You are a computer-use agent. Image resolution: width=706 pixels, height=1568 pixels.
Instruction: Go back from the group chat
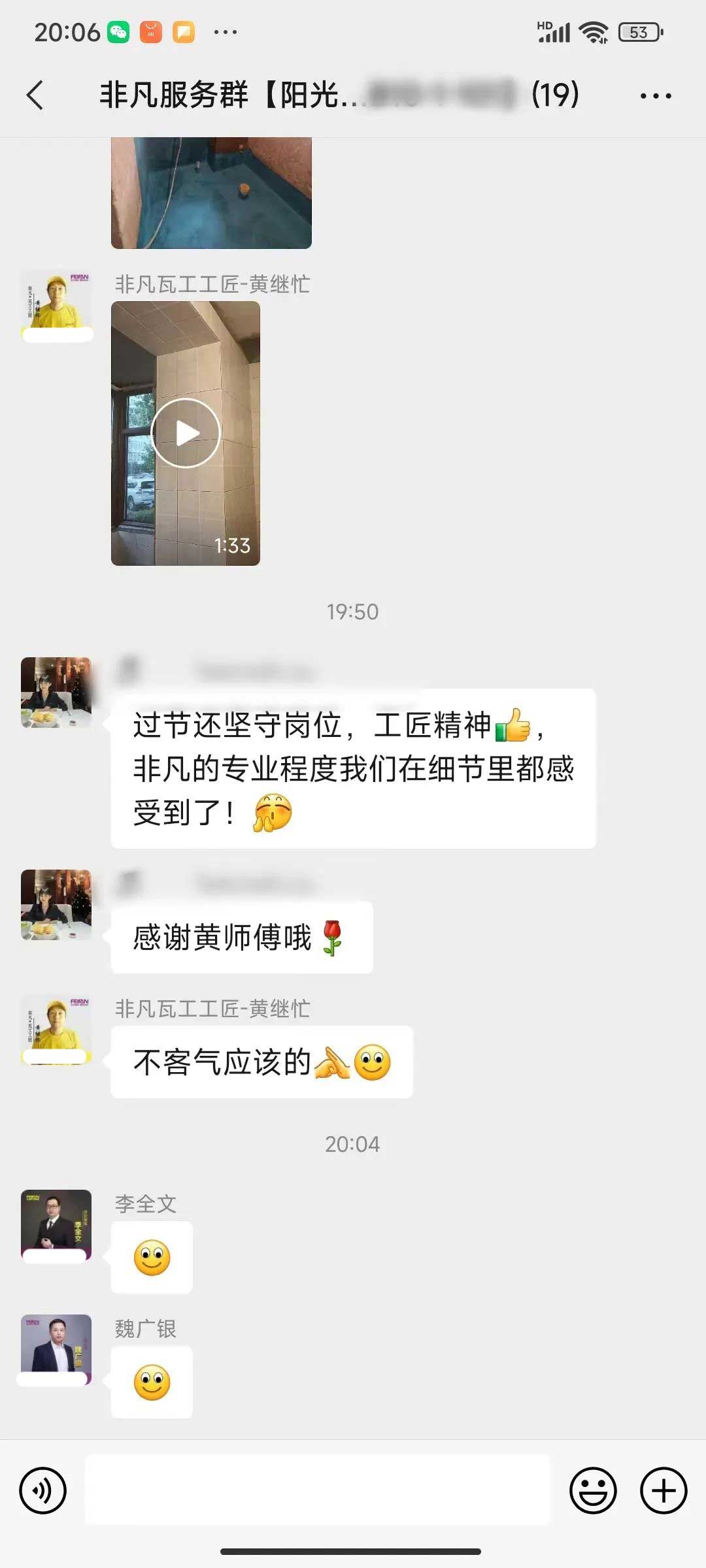pyautogui.click(x=35, y=95)
